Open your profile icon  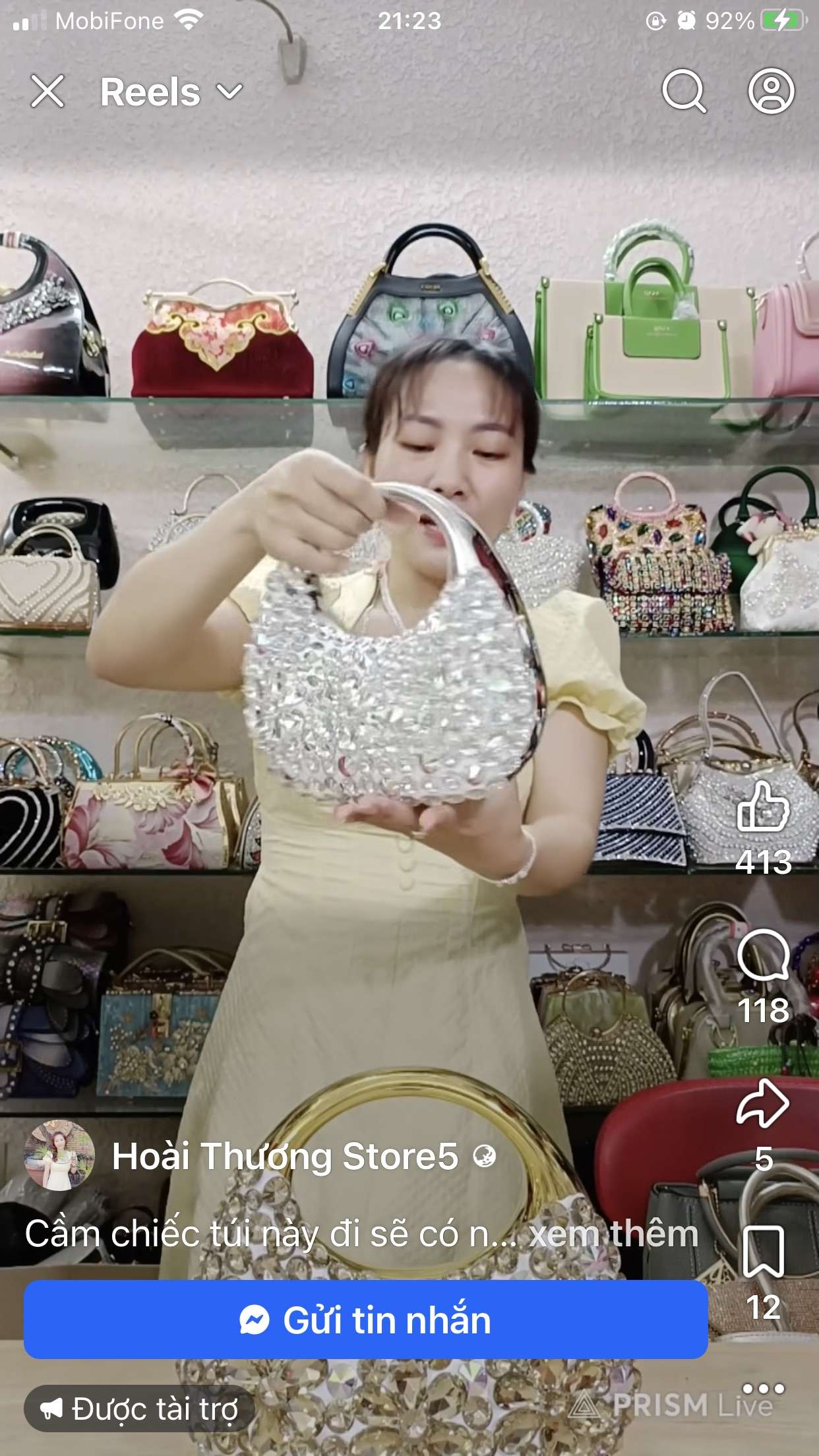770,91
